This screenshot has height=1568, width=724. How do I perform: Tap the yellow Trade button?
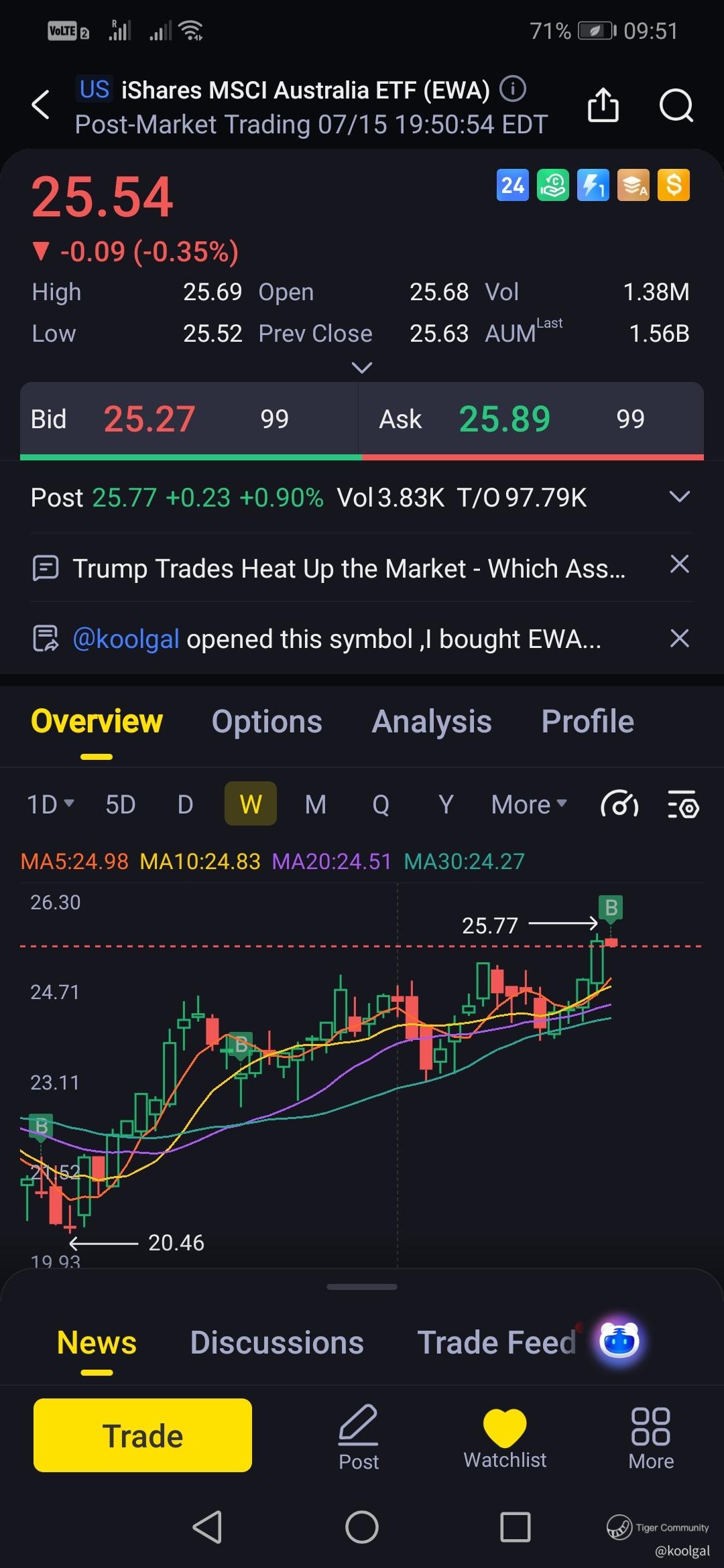click(x=143, y=1435)
